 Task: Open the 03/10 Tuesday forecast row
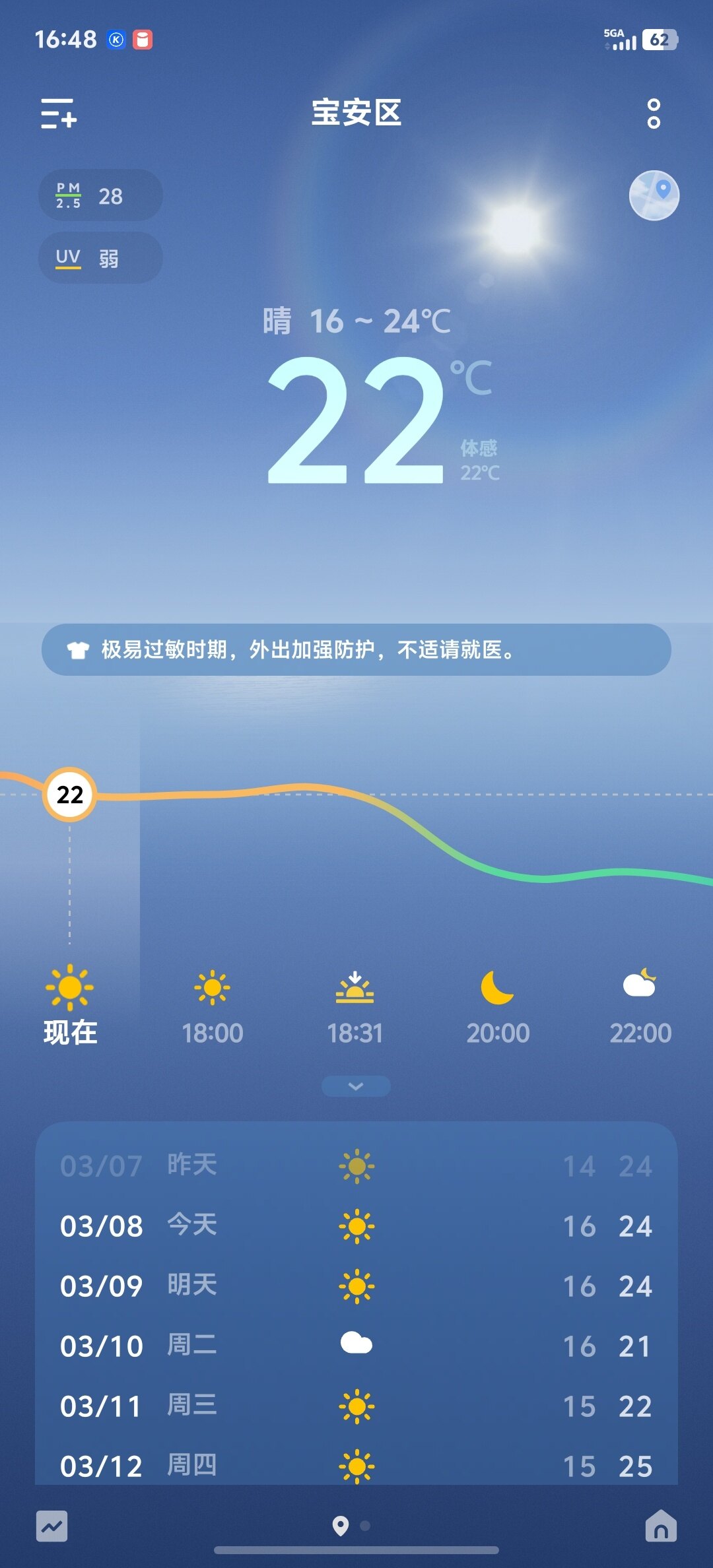(356, 1346)
